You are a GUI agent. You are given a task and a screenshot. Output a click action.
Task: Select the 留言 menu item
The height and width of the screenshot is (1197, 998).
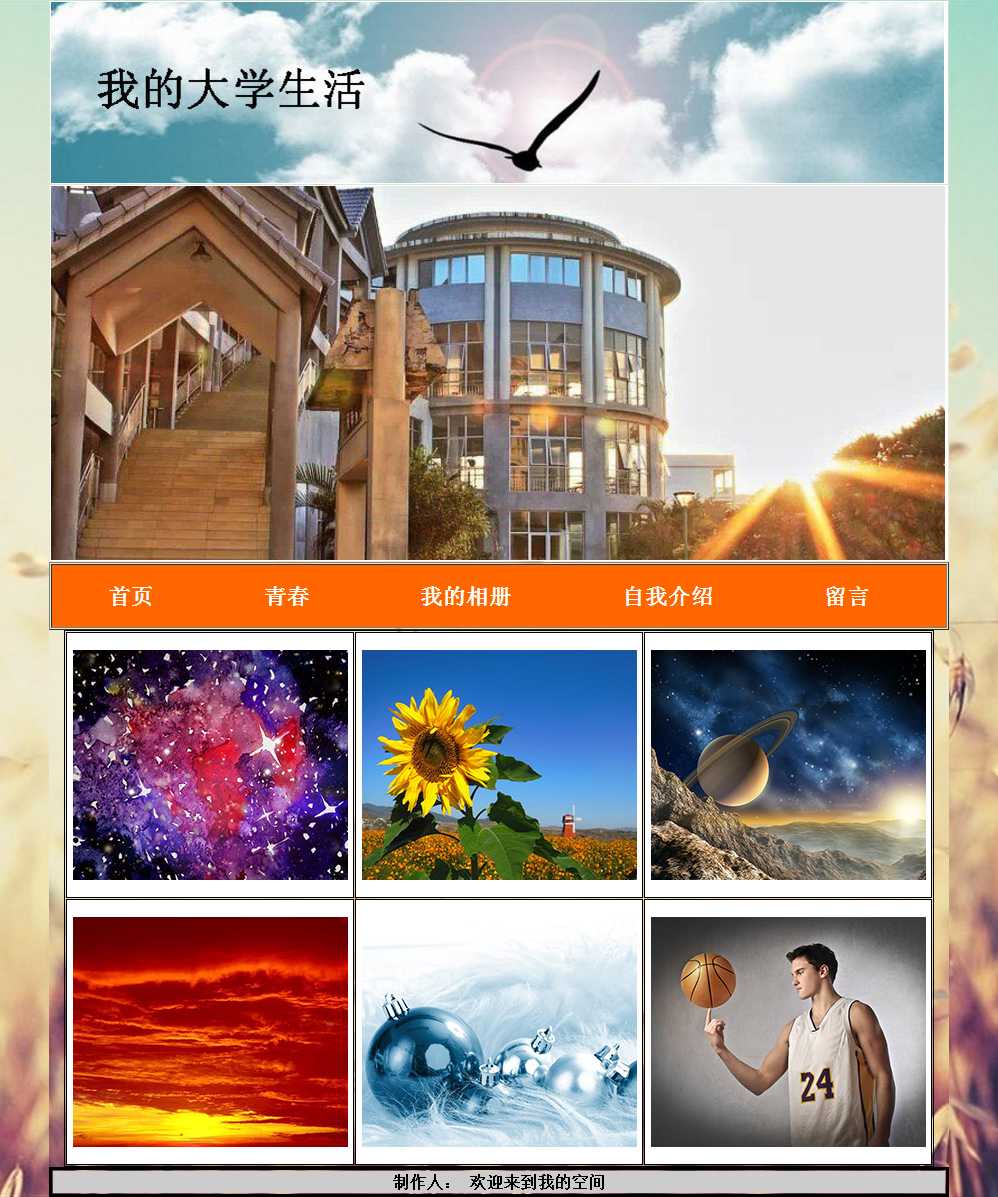tap(847, 597)
